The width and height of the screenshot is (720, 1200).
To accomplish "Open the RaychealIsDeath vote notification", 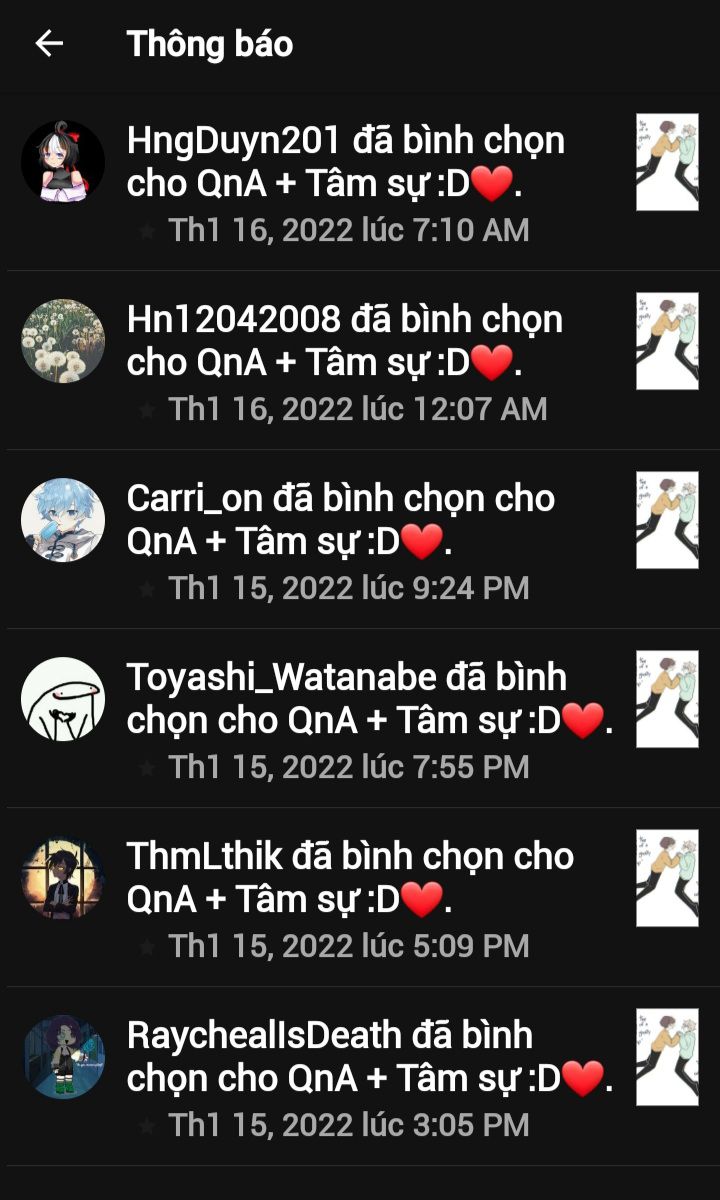I will (360, 1076).
